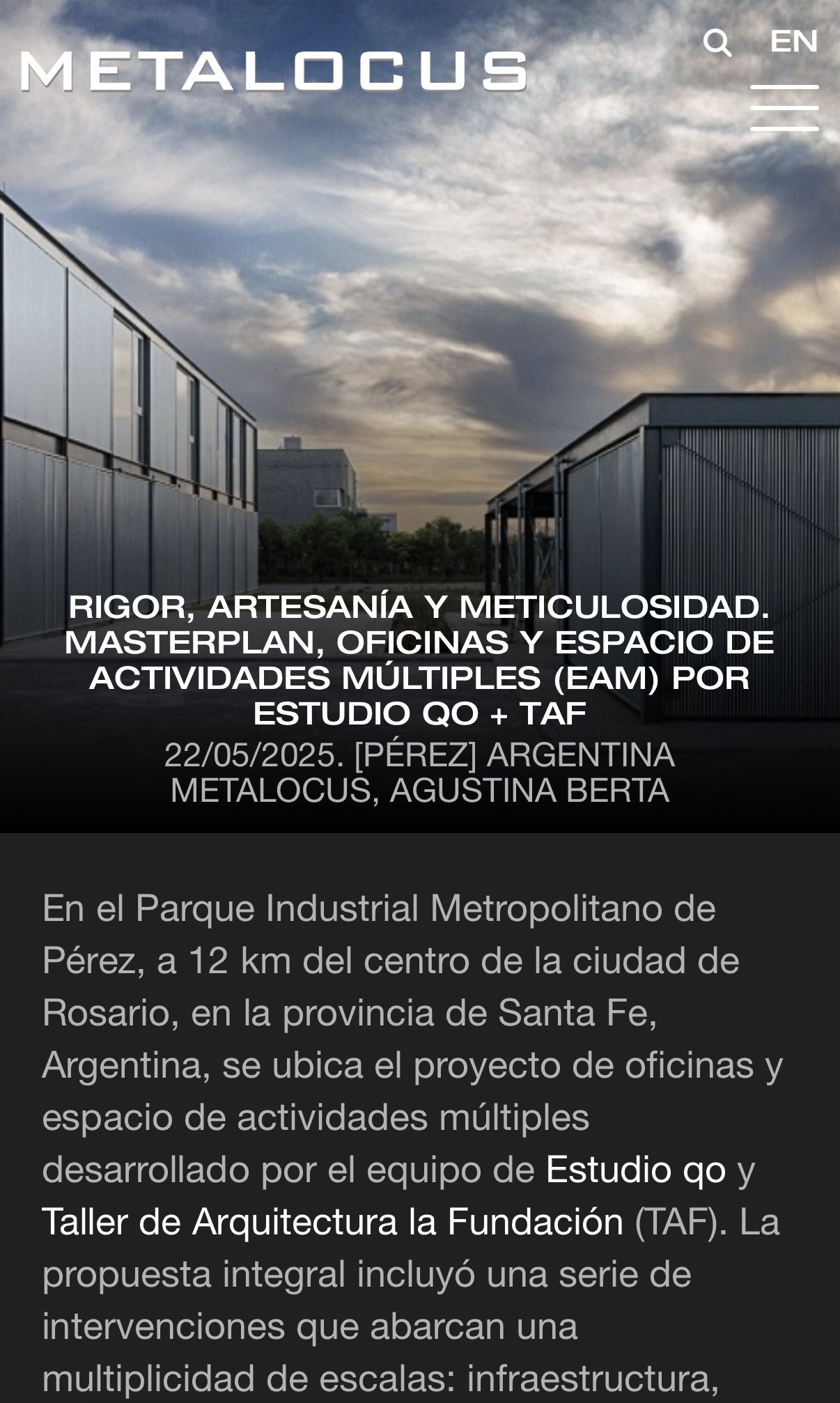Open the search magnifier icon
840x1403 pixels.
(717, 43)
